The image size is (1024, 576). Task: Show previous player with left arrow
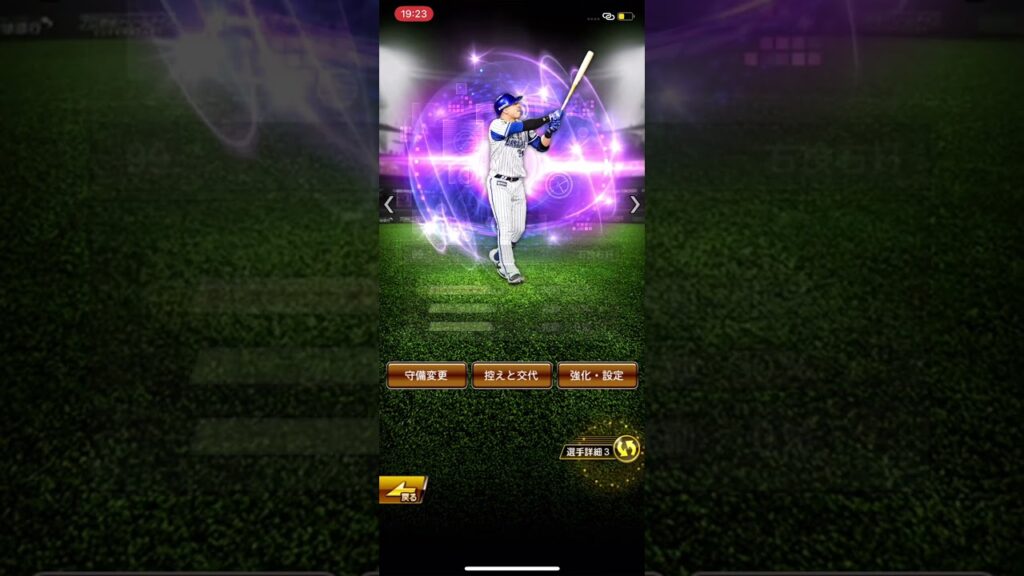389,204
